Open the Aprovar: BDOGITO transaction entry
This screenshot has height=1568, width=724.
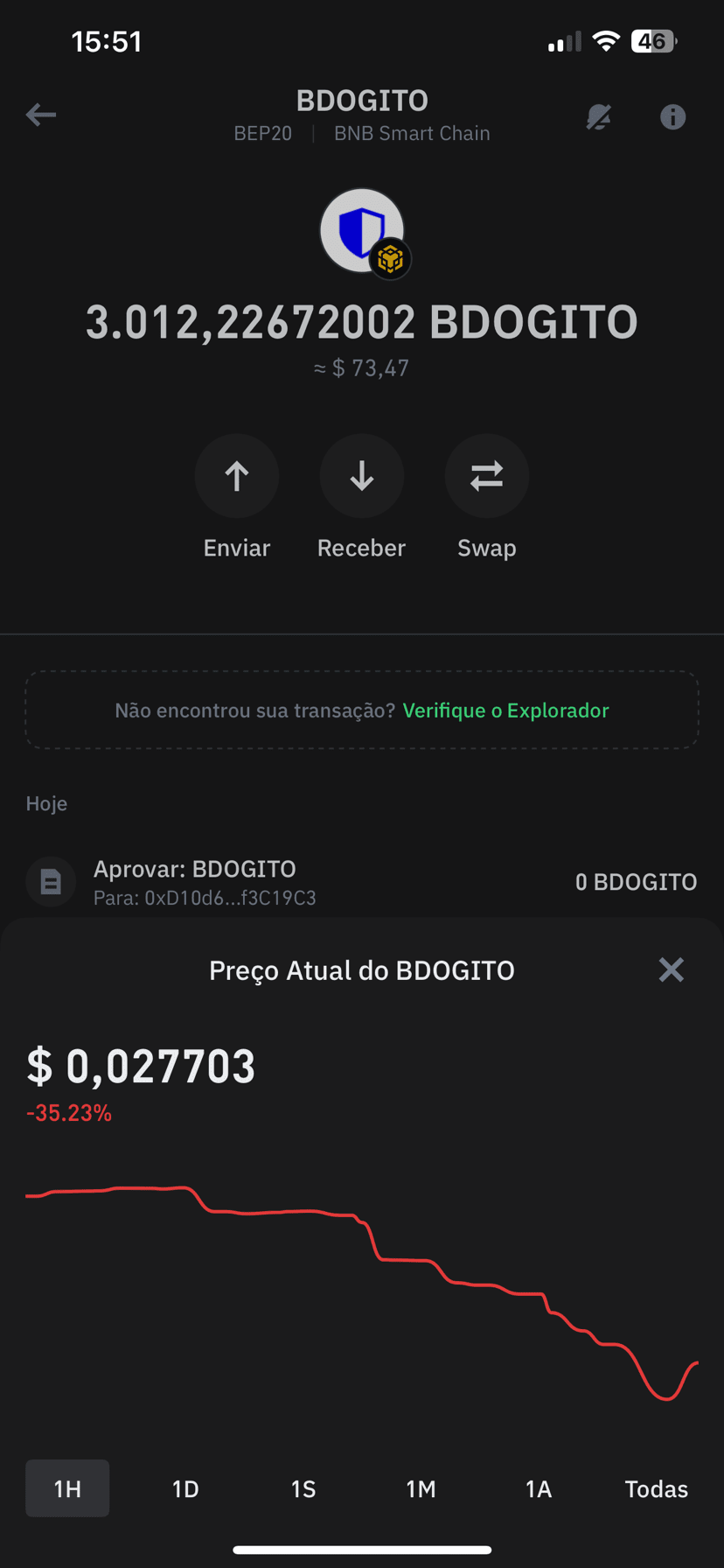point(196,868)
